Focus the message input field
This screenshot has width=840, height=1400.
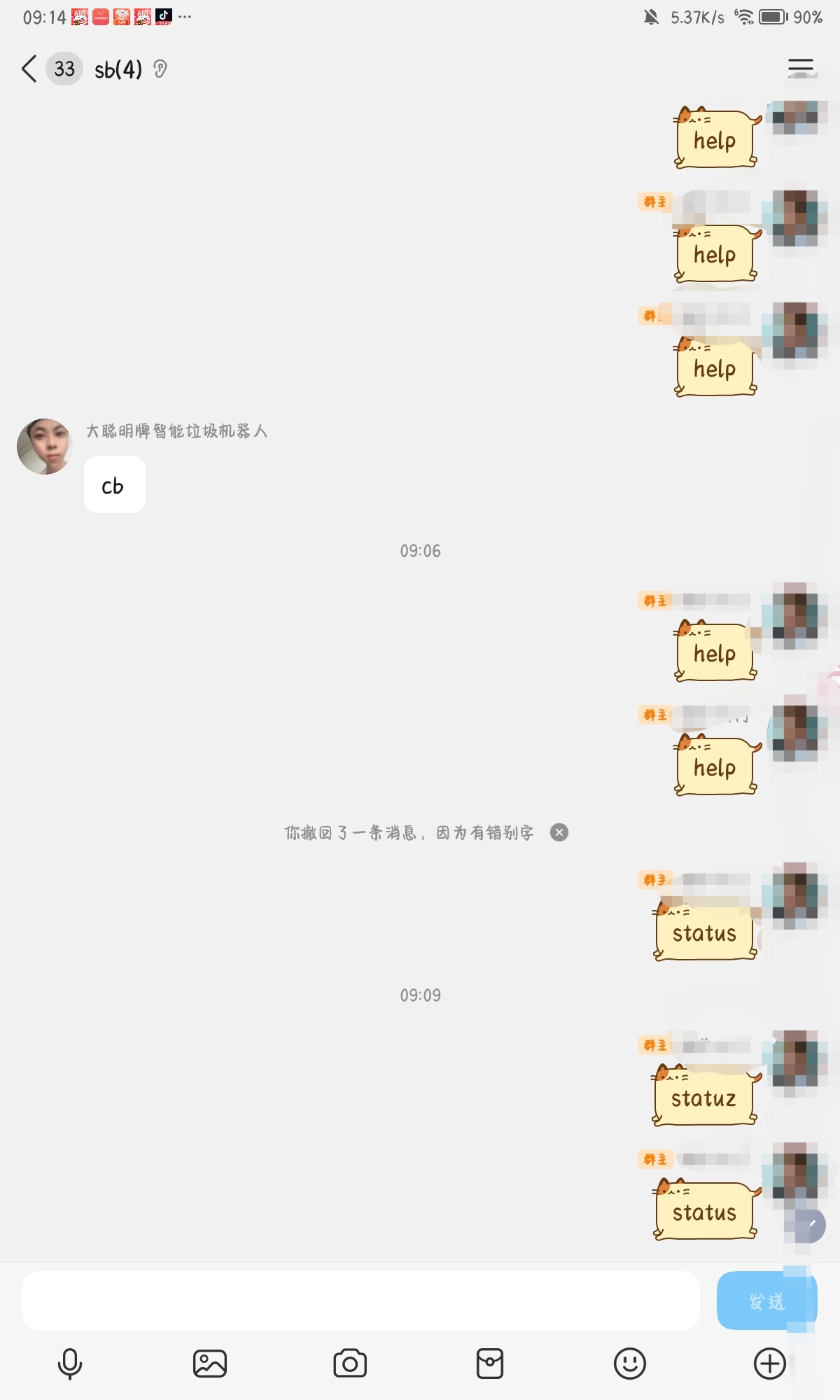(361, 1301)
